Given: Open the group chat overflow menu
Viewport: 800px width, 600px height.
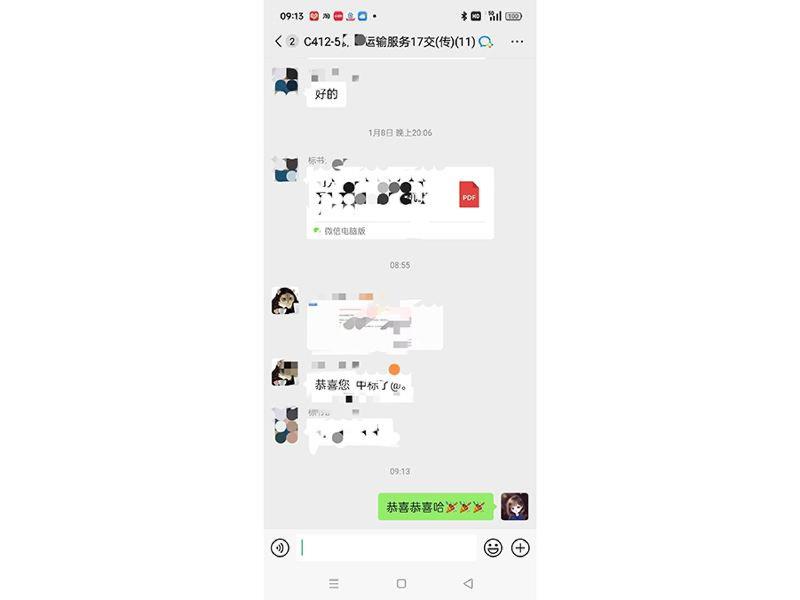Looking at the screenshot, I should [517, 42].
